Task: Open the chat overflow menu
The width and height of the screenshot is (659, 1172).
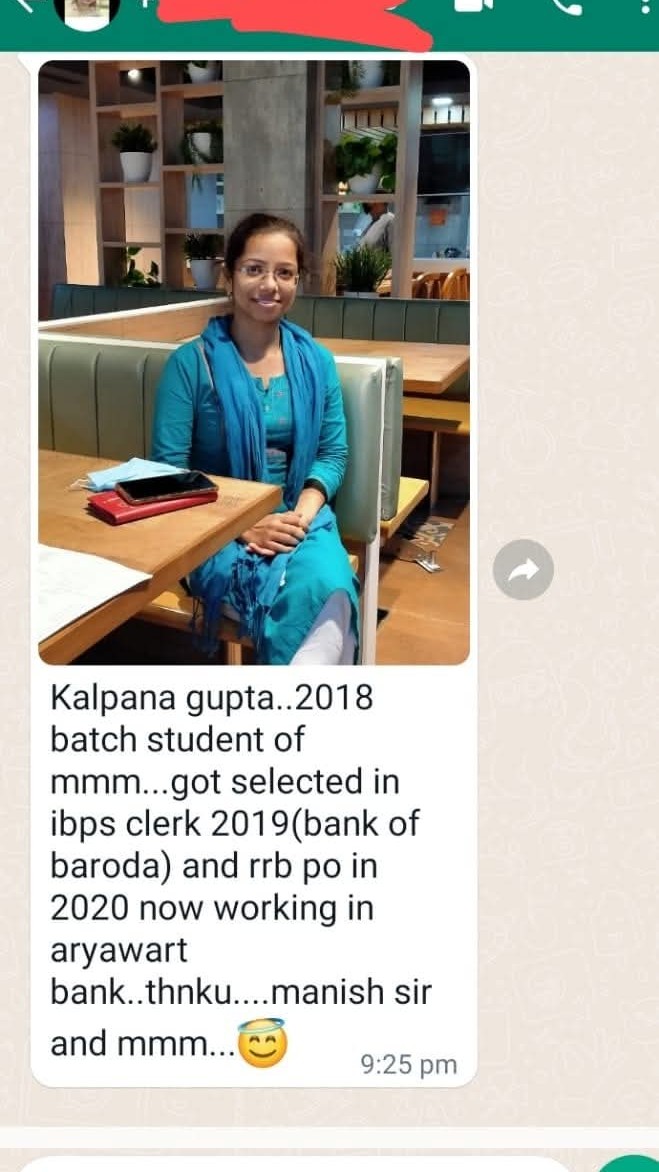Action: (642, 7)
